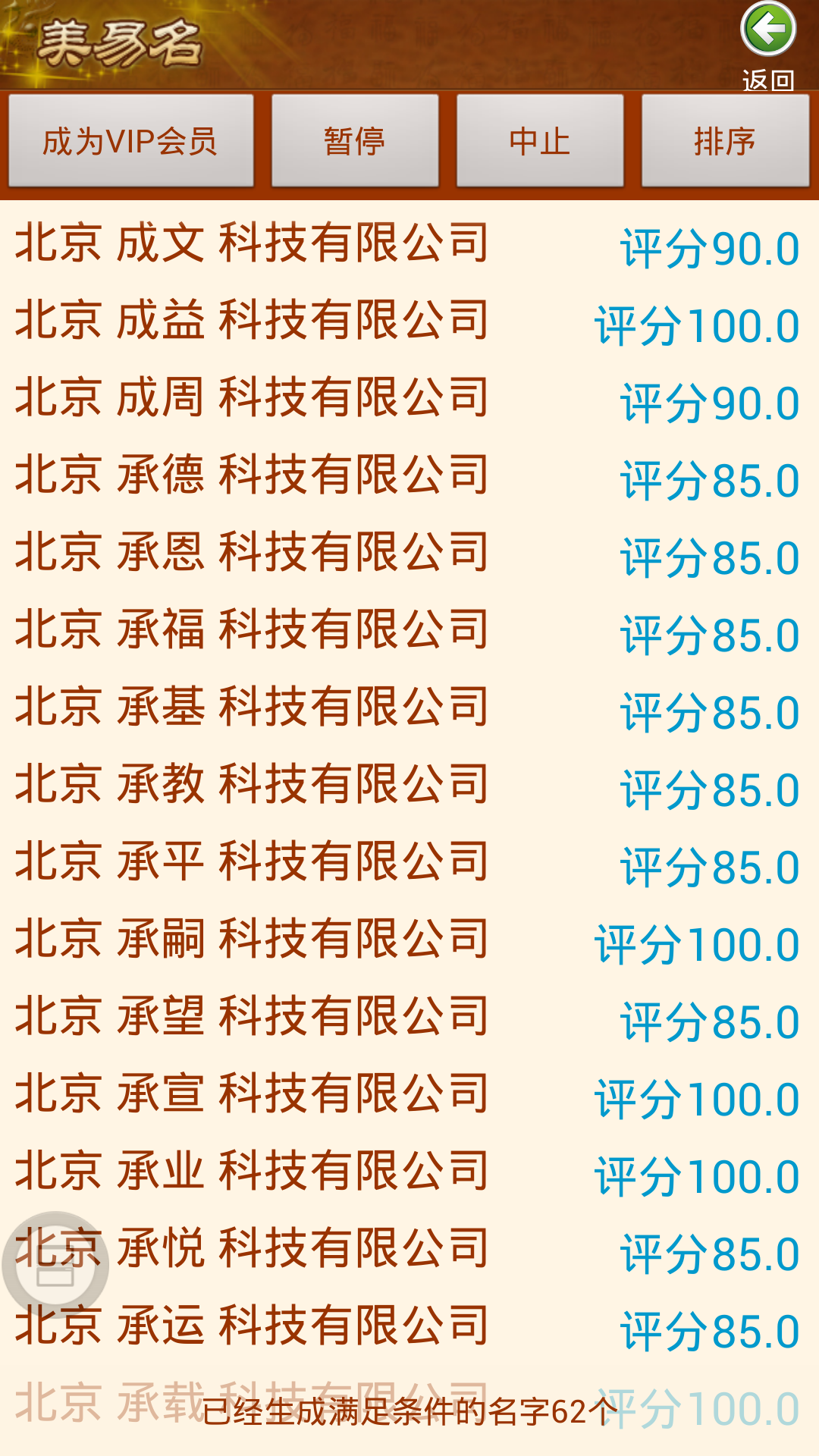Screen dimensions: 819x1456
Task: Open 北京 成文 科技有限公司
Action: click(x=252, y=244)
